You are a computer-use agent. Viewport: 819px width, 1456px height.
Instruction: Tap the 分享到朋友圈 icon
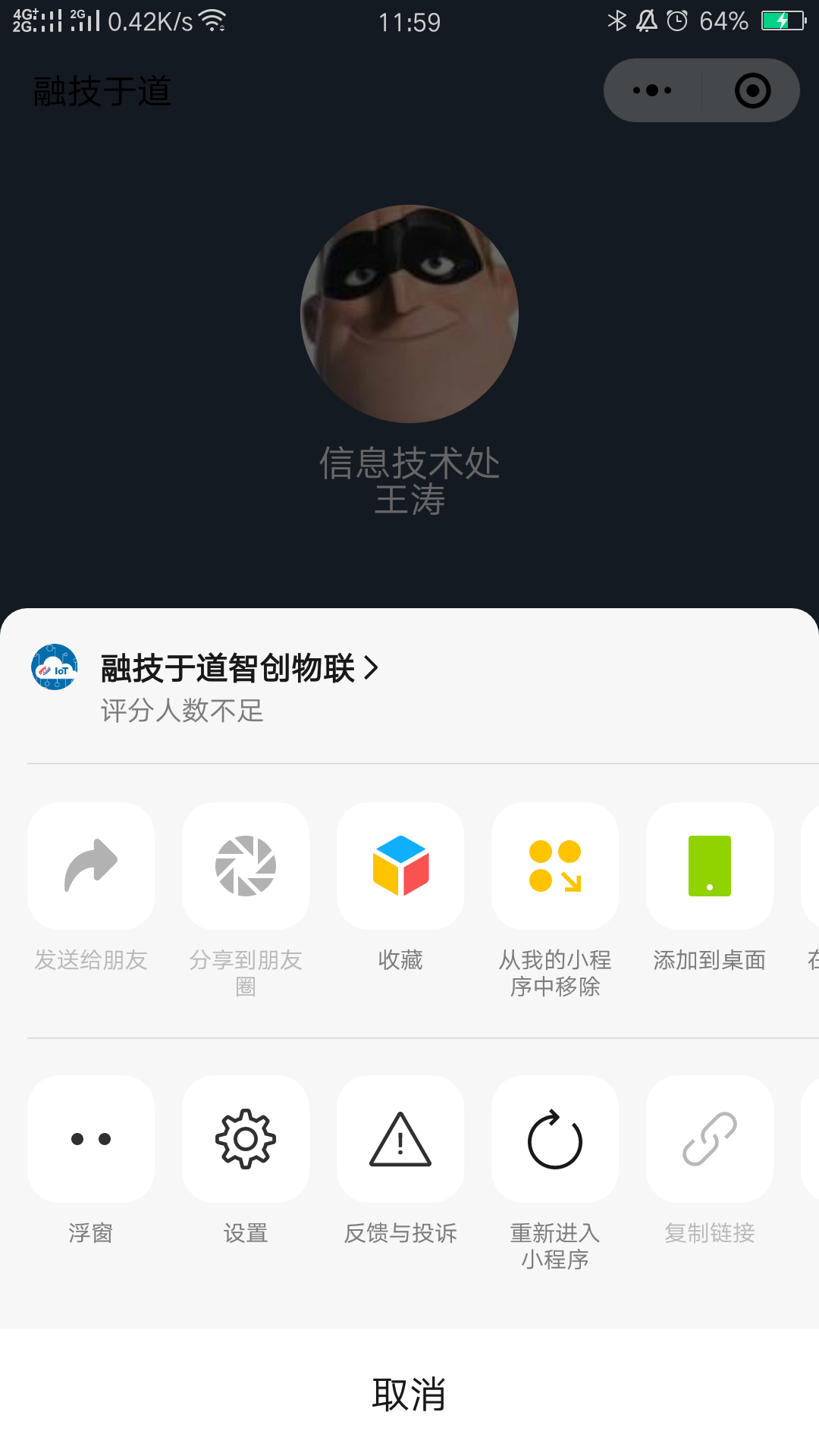(x=245, y=865)
